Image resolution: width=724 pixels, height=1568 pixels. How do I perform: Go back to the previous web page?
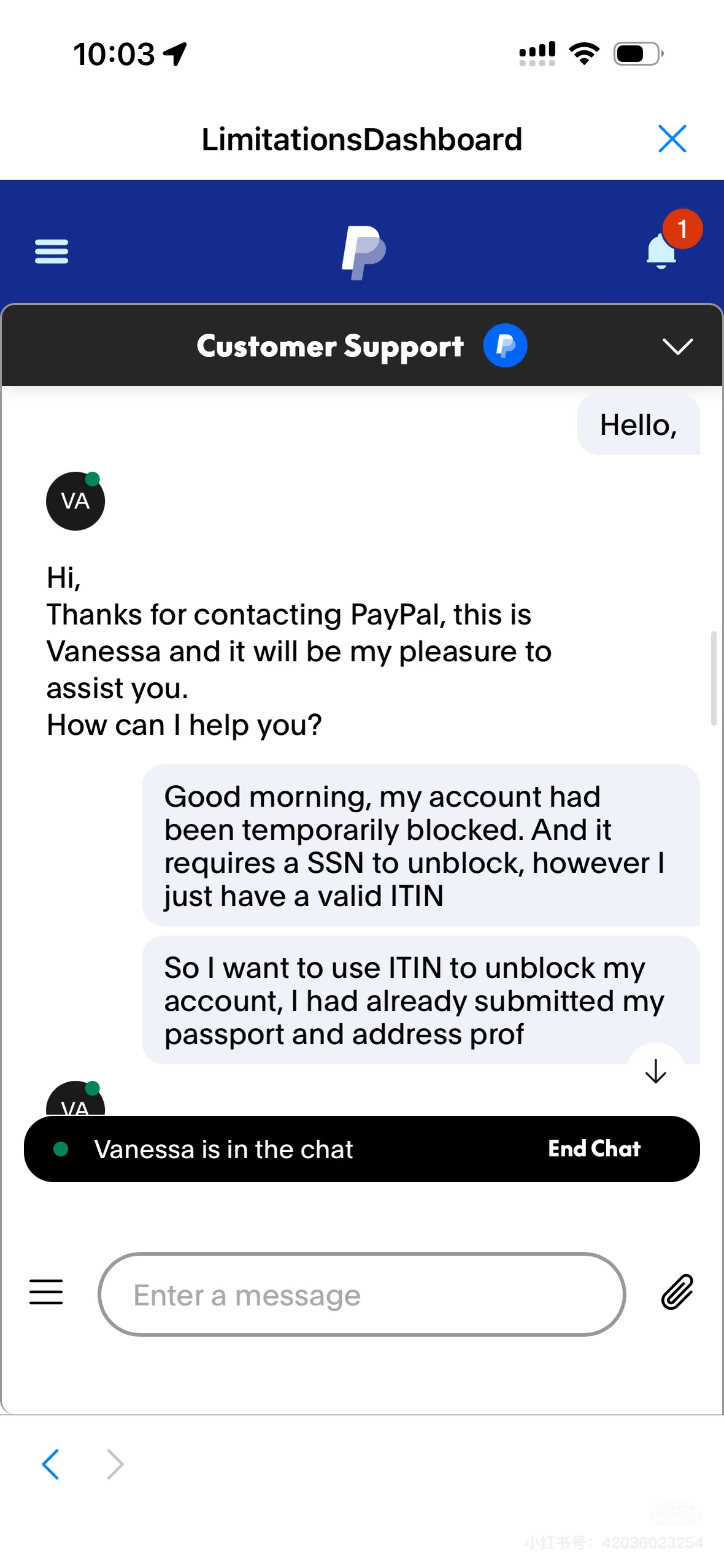(x=51, y=1464)
